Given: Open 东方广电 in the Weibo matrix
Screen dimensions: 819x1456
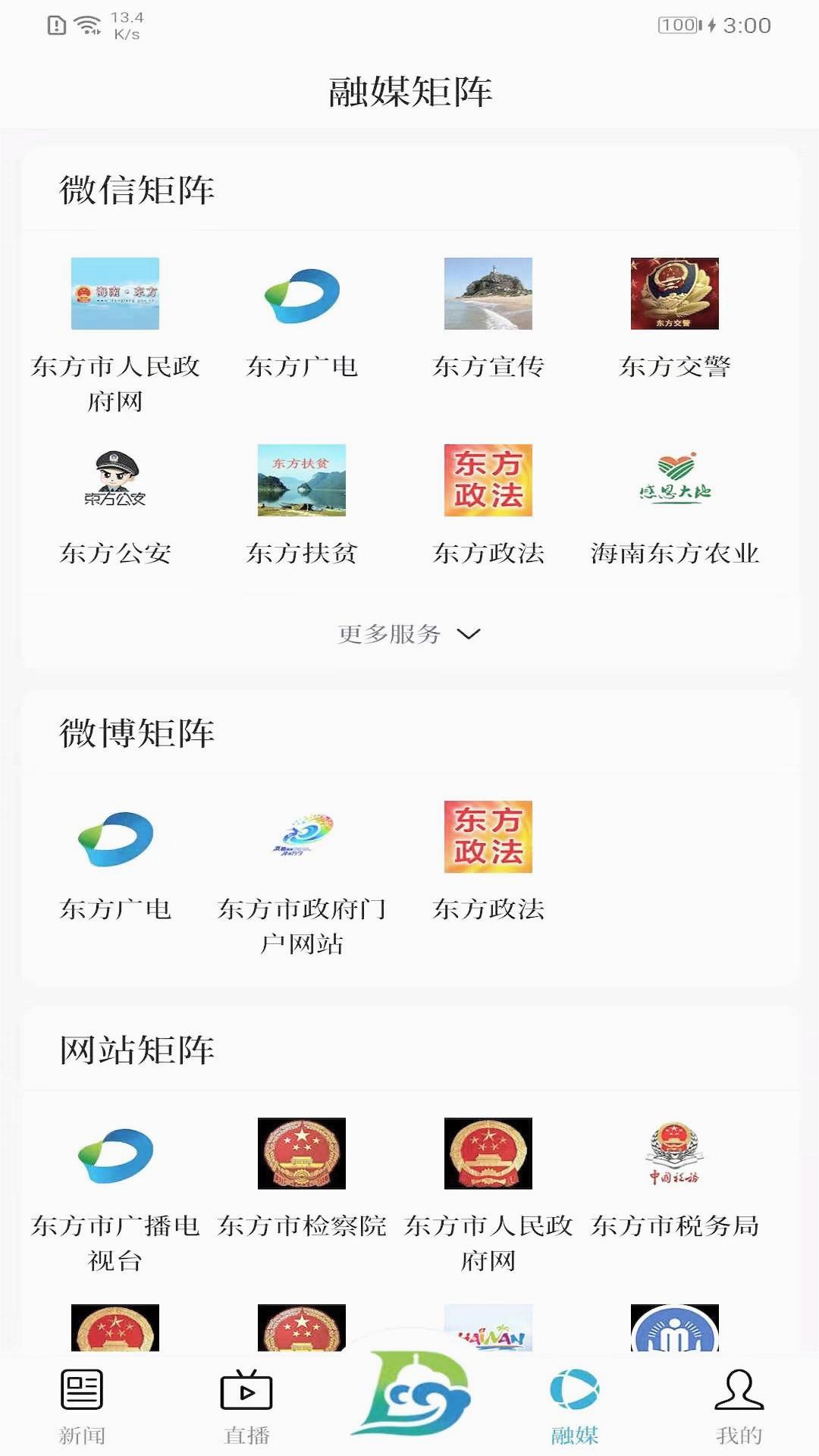Looking at the screenshot, I should (x=115, y=839).
